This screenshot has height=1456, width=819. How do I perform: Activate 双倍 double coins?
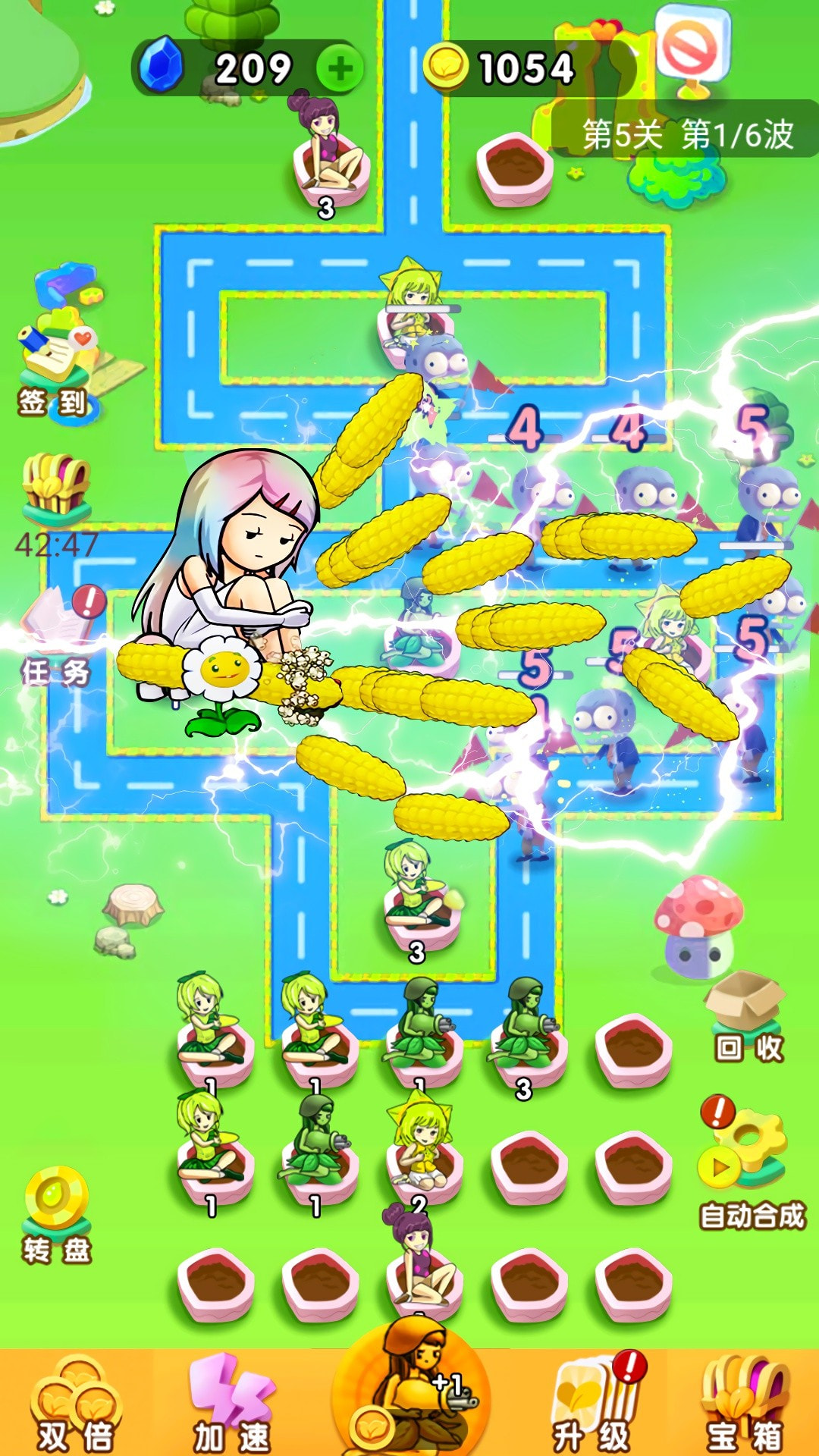click(x=76, y=1403)
